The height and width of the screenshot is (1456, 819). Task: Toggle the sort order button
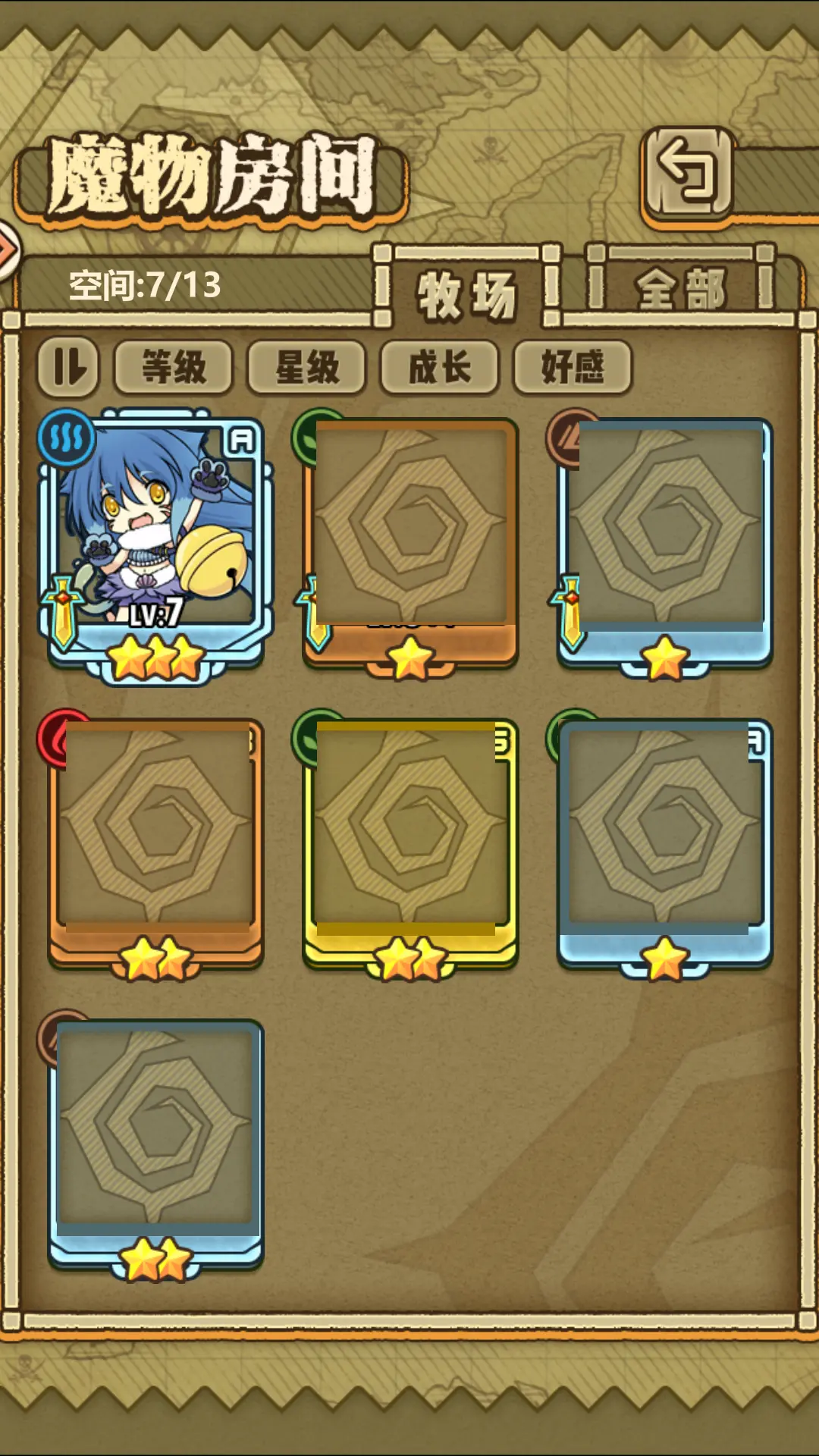click(68, 368)
